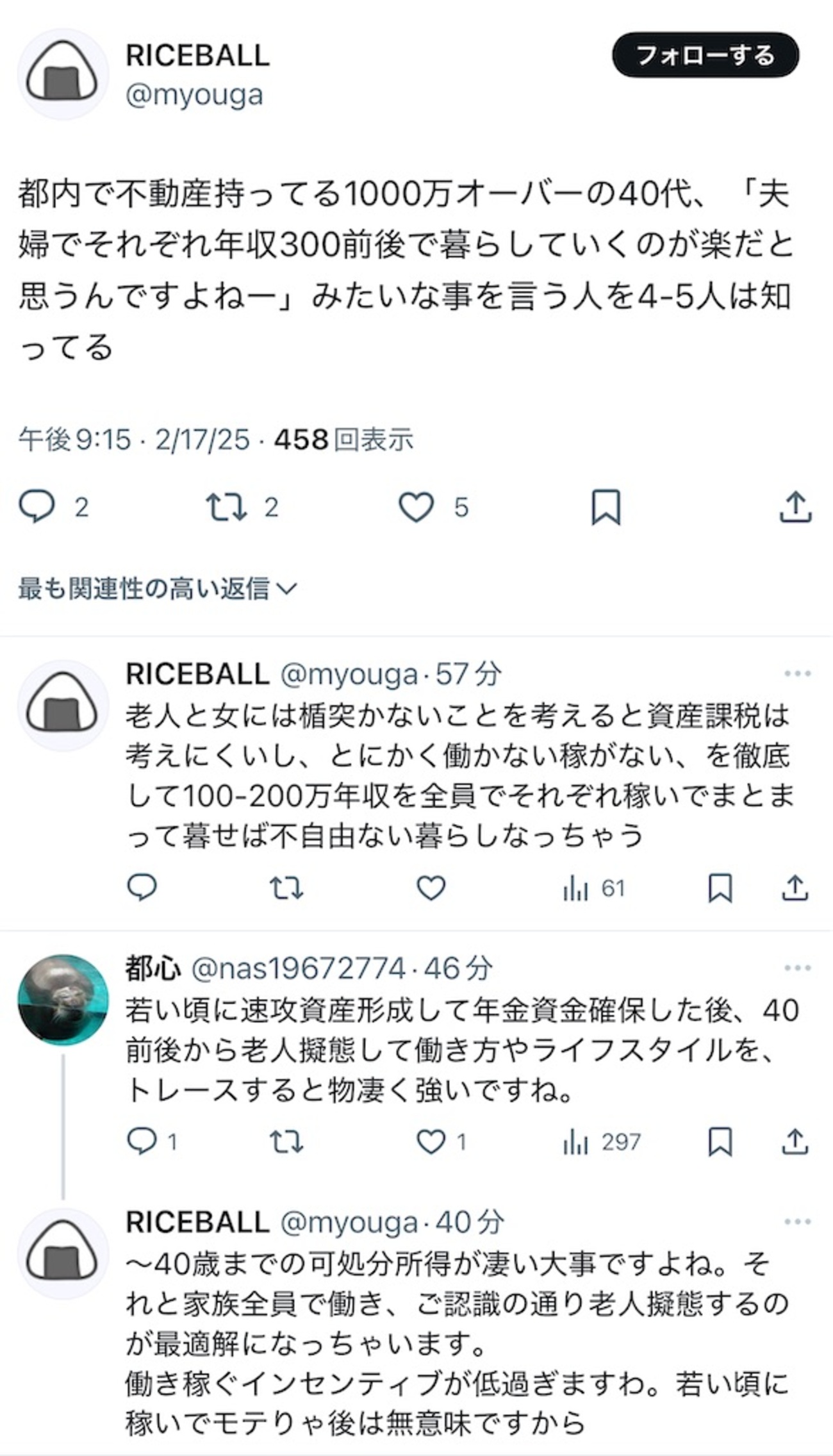Open 都心's profile picture
Screen dimensions: 833x1456
coord(63,1000)
